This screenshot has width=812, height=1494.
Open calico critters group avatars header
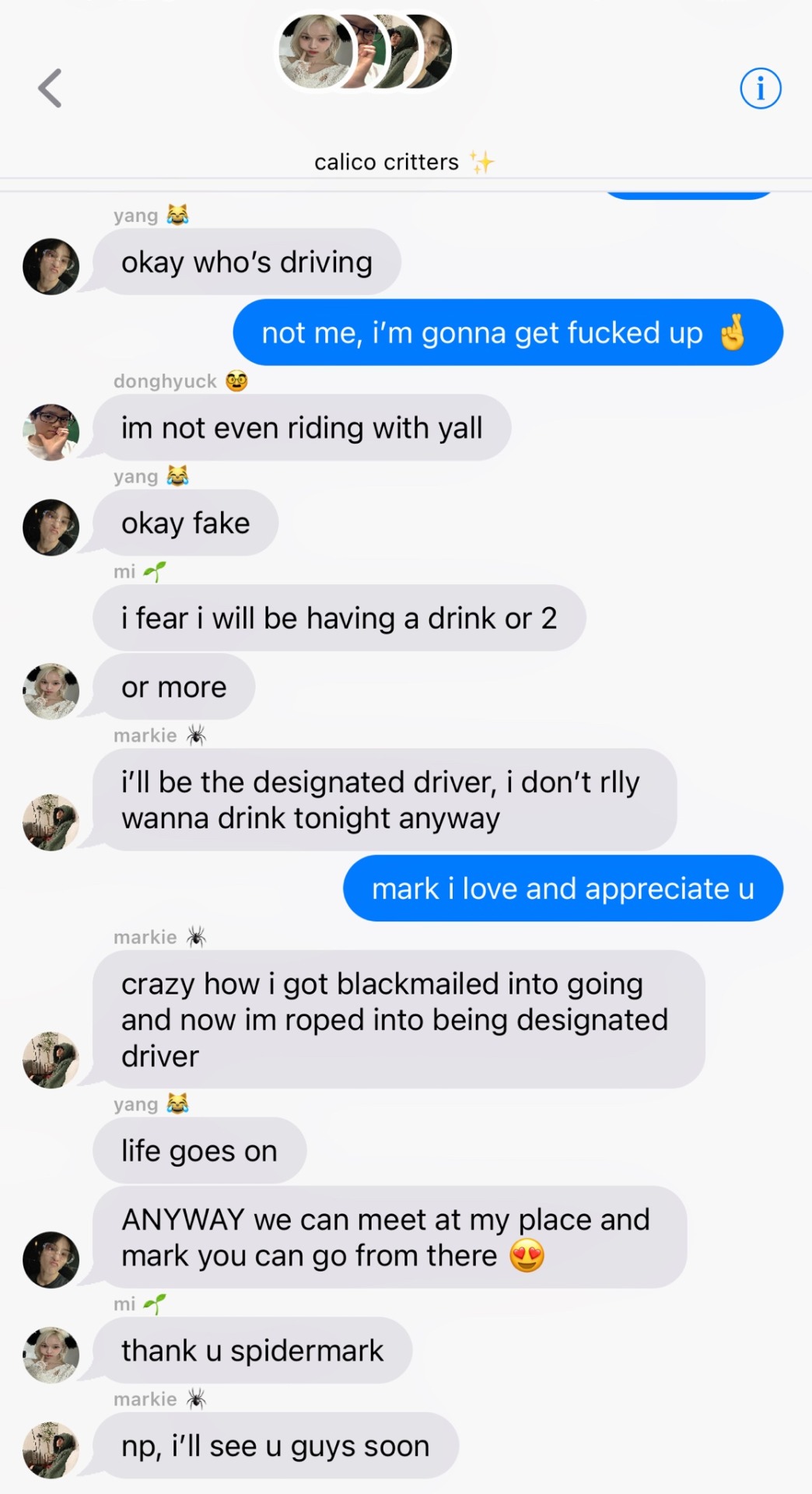(x=366, y=51)
